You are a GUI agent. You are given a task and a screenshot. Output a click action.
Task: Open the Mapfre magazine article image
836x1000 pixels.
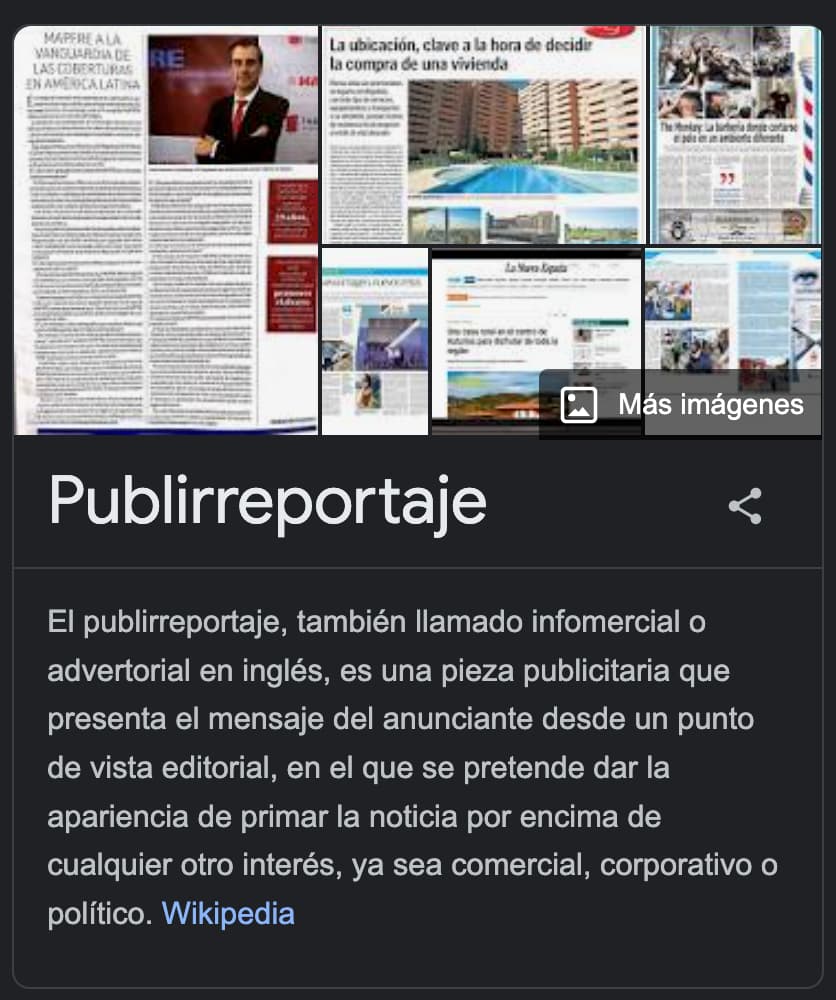coord(166,230)
